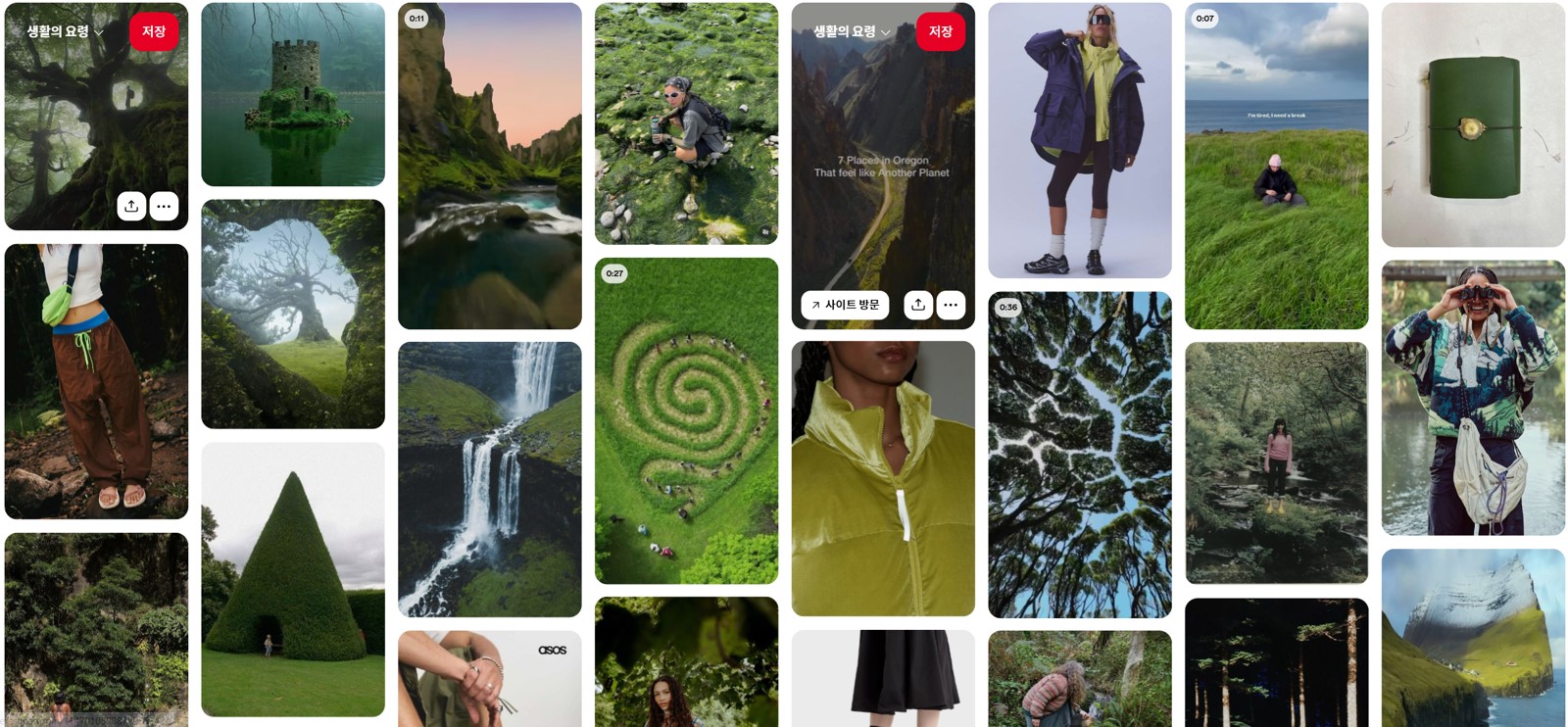Share the 7 Places in Oregon pin
The width and height of the screenshot is (1568, 727).
(x=918, y=305)
